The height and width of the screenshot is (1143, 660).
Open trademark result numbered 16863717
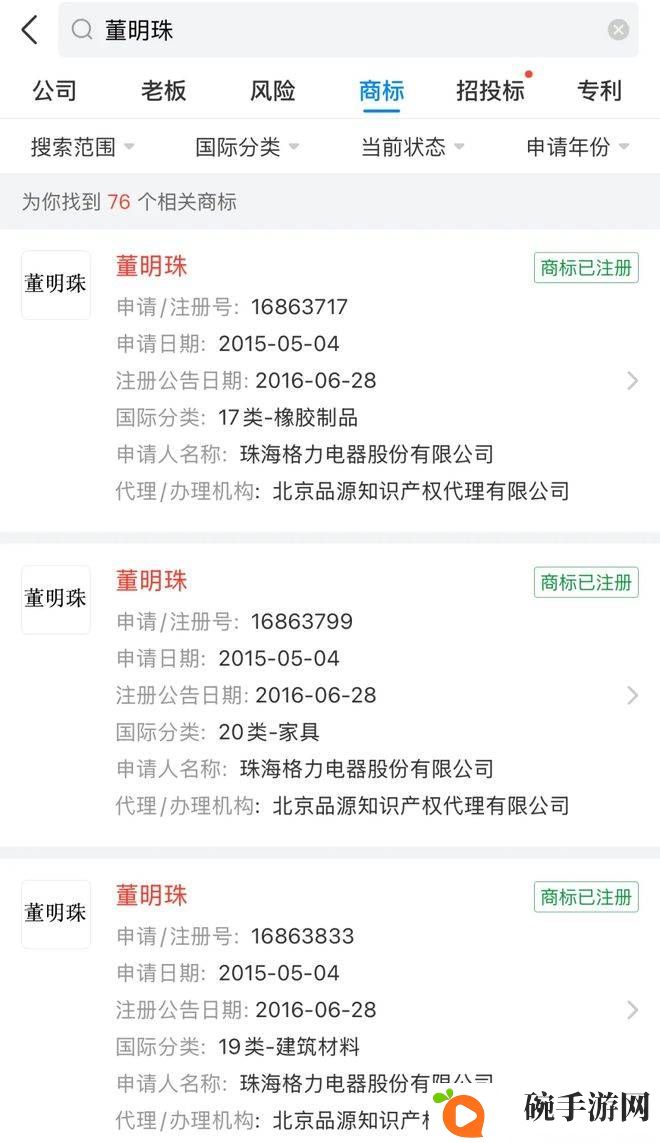click(x=330, y=381)
